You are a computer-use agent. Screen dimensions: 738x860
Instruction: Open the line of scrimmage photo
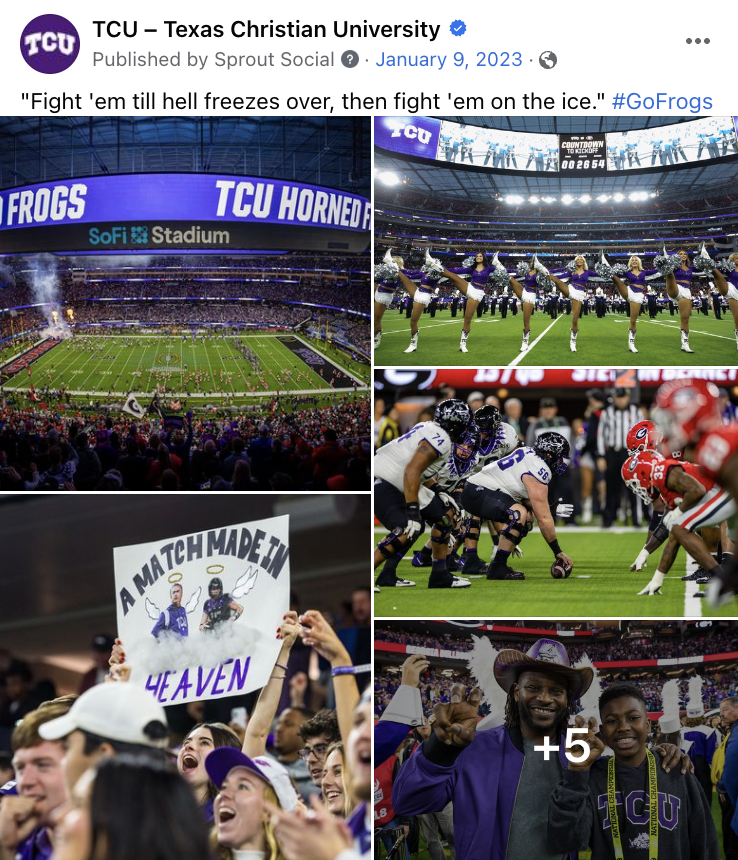point(556,492)
